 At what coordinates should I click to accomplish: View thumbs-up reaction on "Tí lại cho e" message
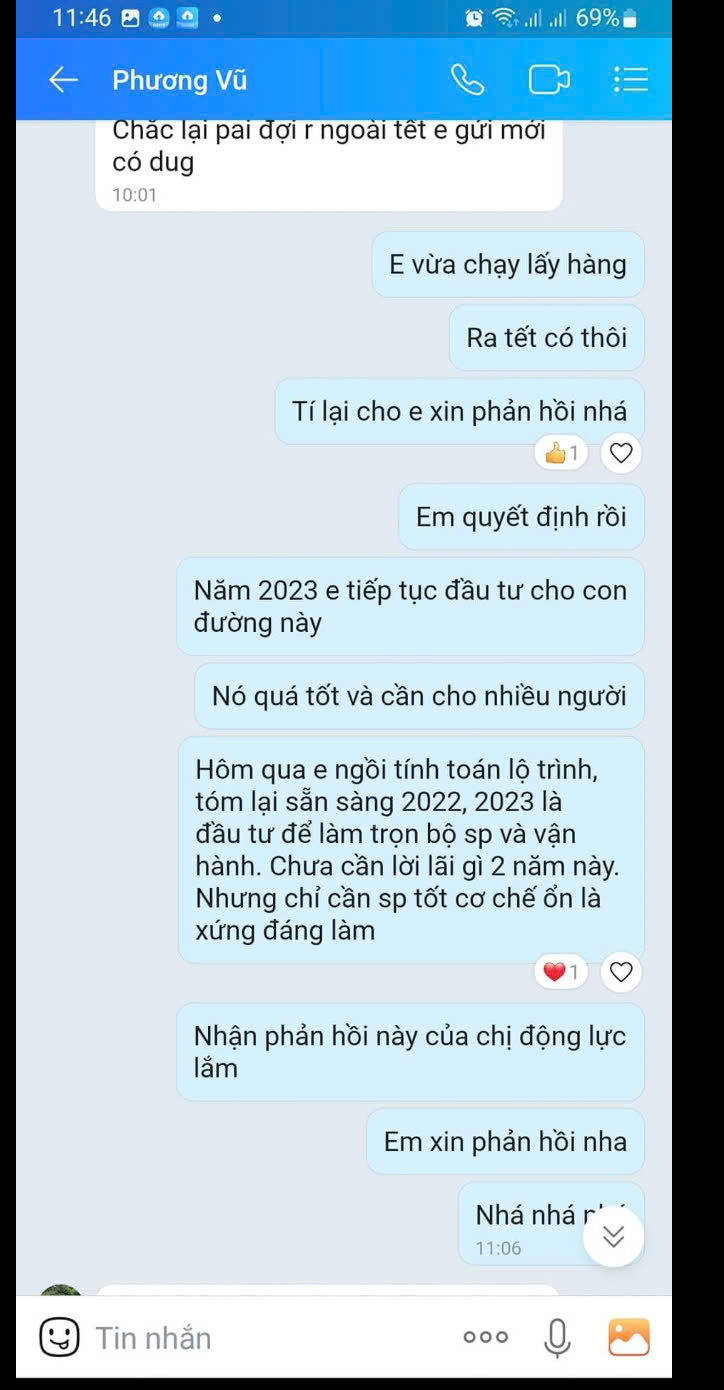(562, 453)
